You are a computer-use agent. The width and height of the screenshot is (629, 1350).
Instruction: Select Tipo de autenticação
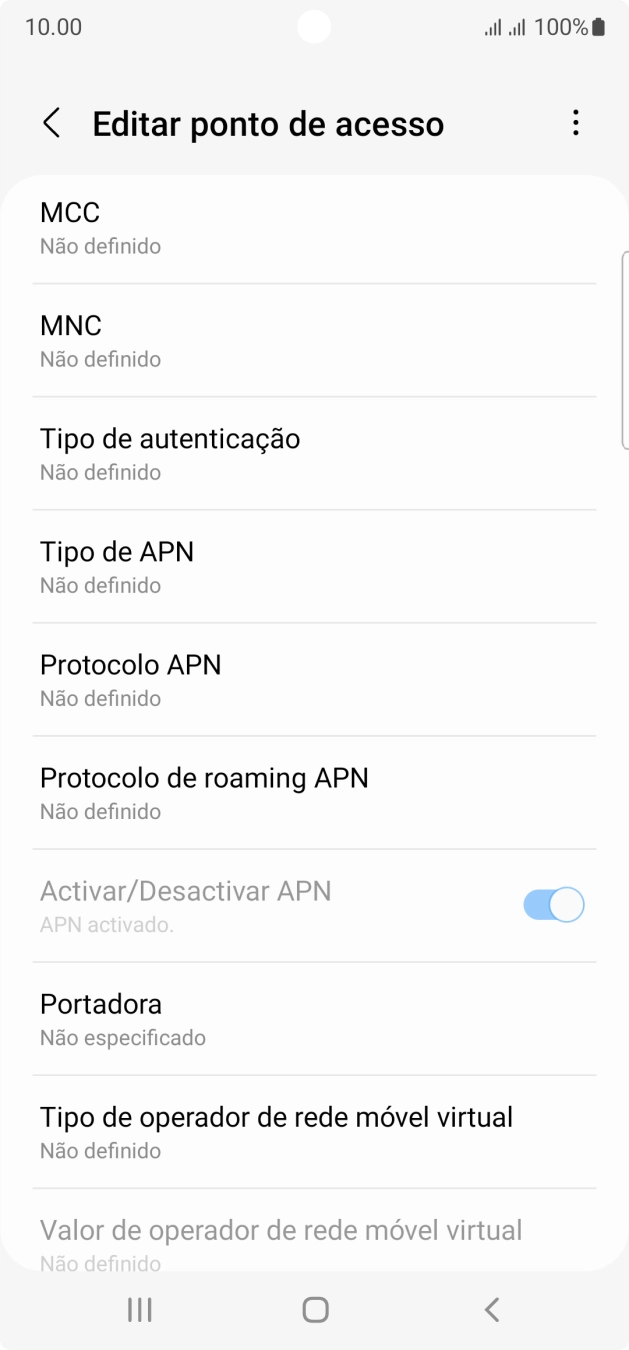click(314, 454)
